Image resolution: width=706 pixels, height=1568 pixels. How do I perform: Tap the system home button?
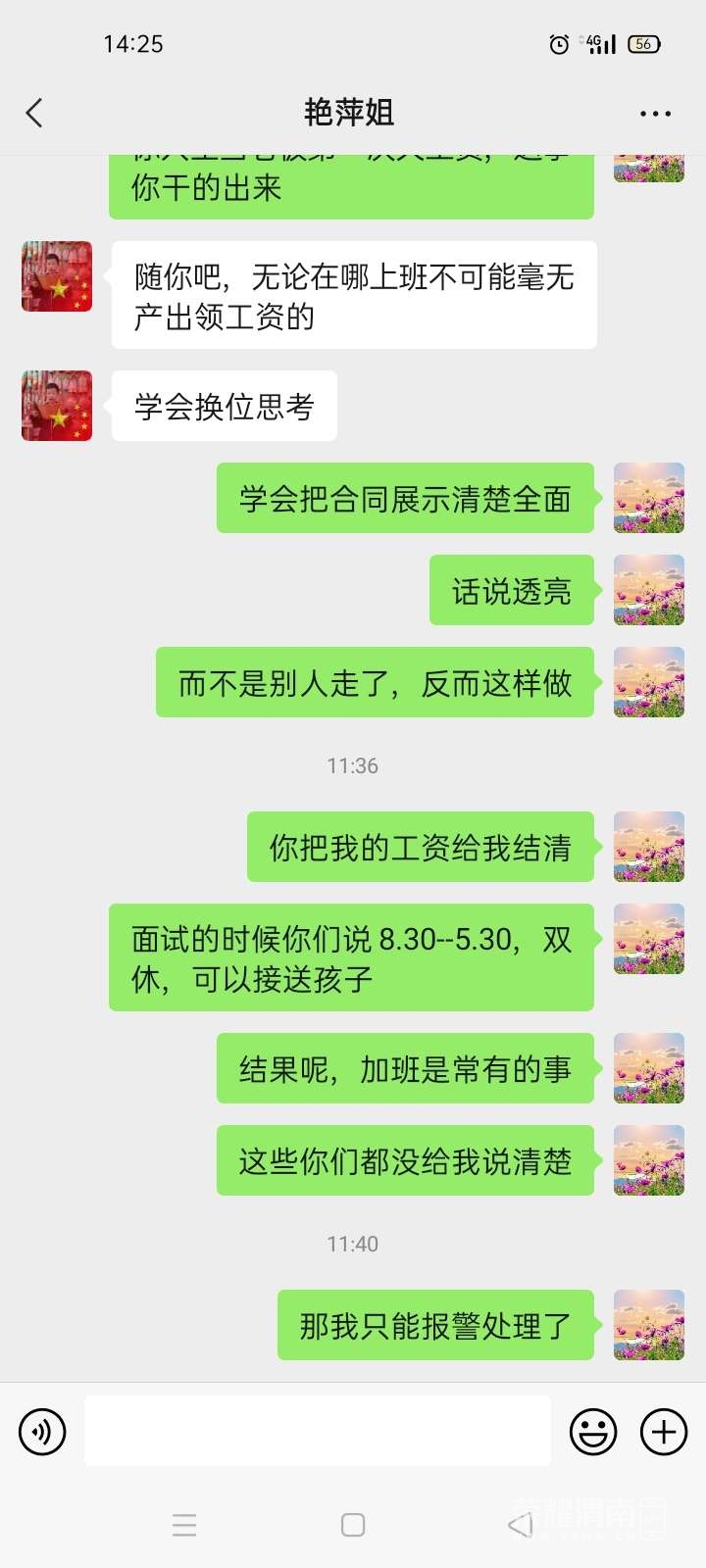[x=353, y=1525]
